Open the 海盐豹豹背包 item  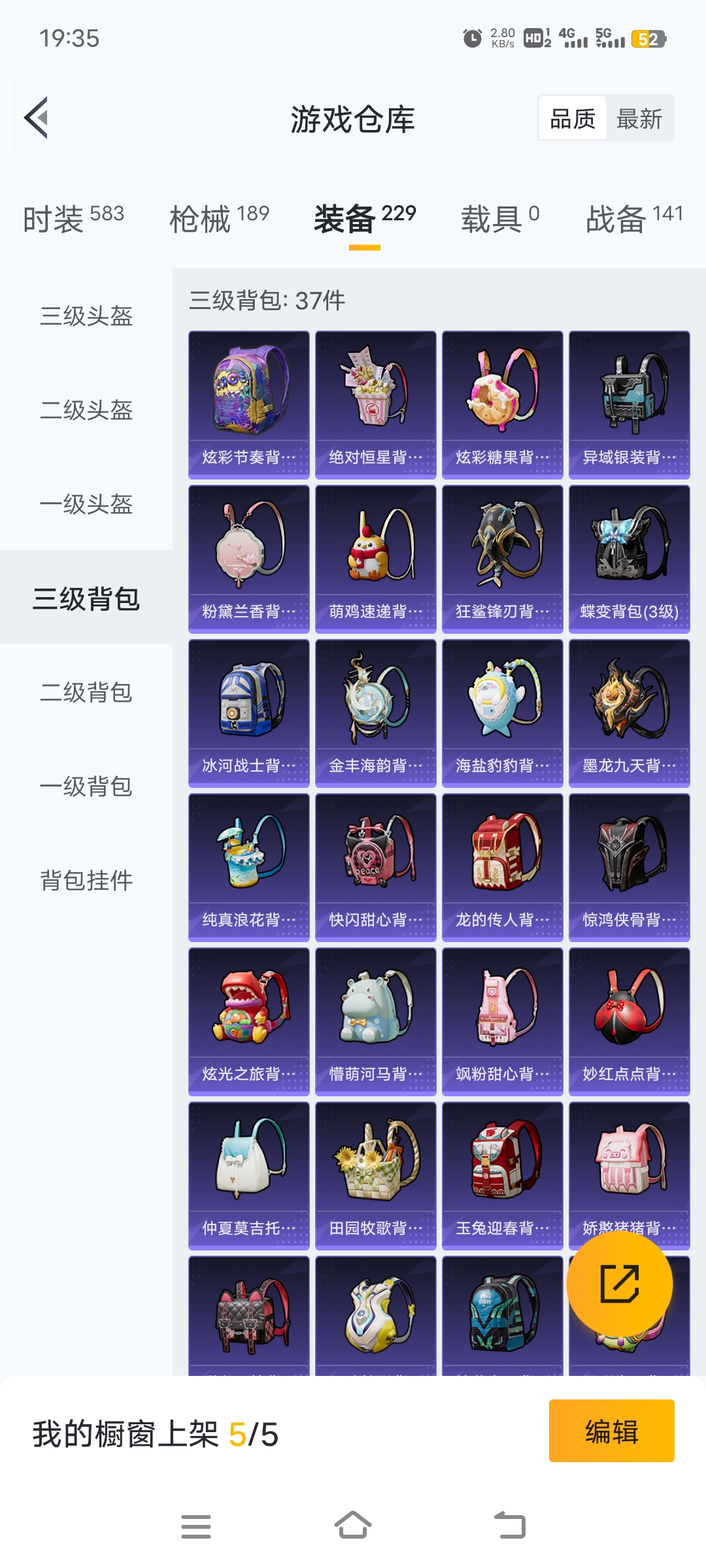pyautogui.click(x=503, y=713)
